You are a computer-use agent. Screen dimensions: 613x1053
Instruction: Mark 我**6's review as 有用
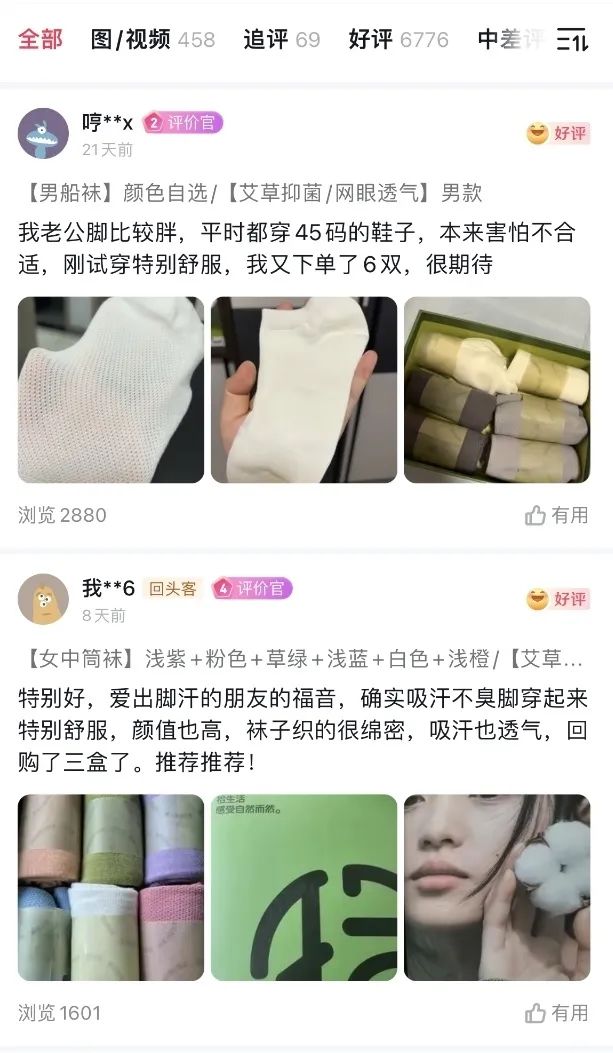tap(557, 1013)
